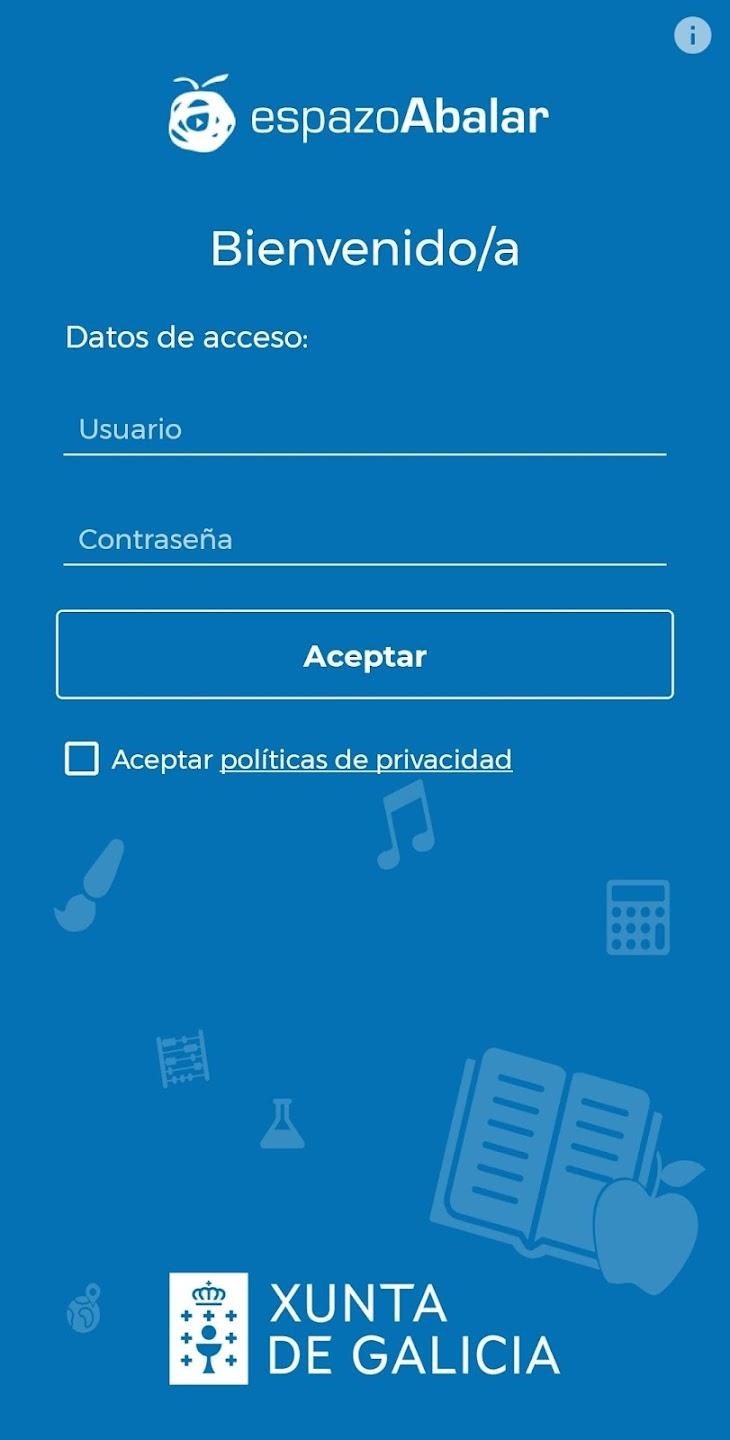Click the music note icon

coord(405,830)
